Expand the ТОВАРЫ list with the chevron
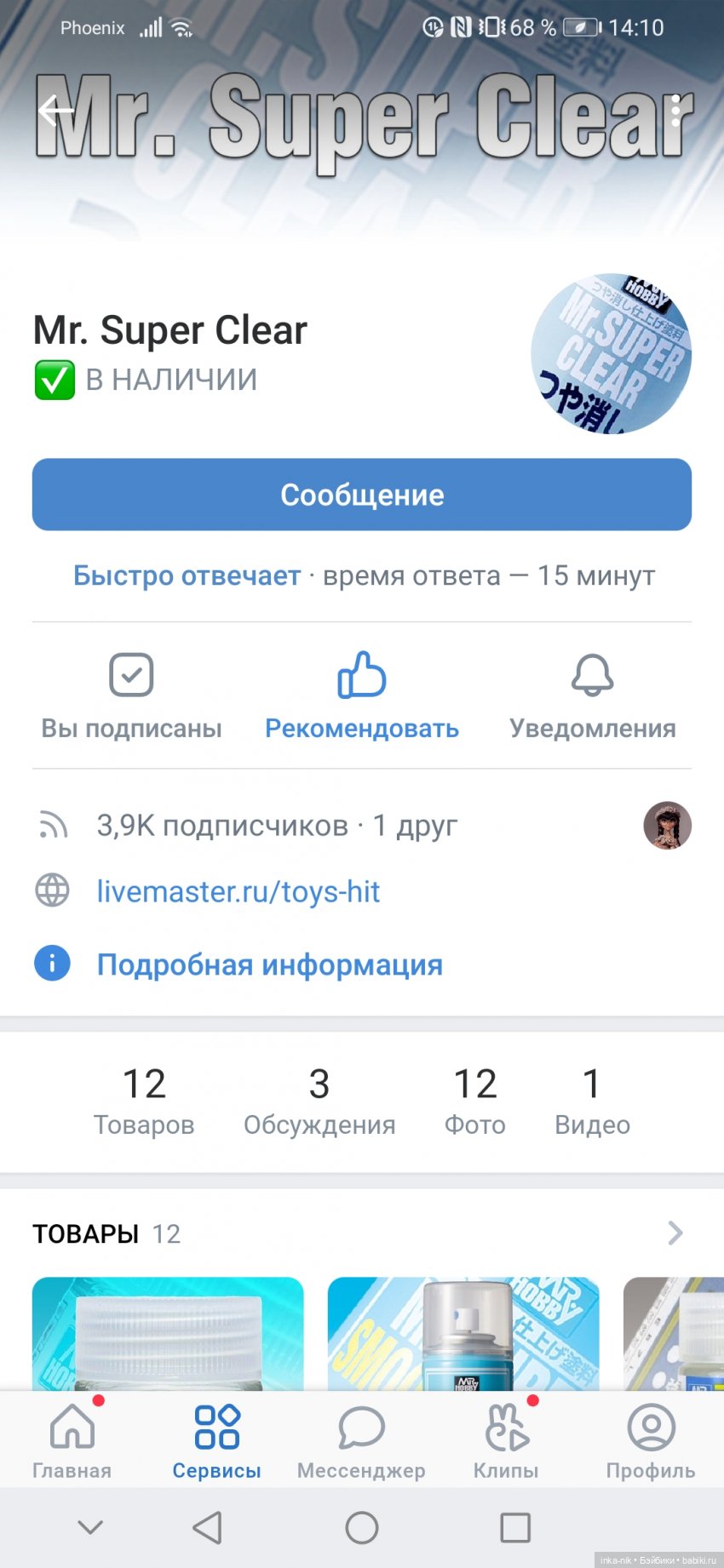The height and width of the screenshot is (1568, 724). (675, 1233)
